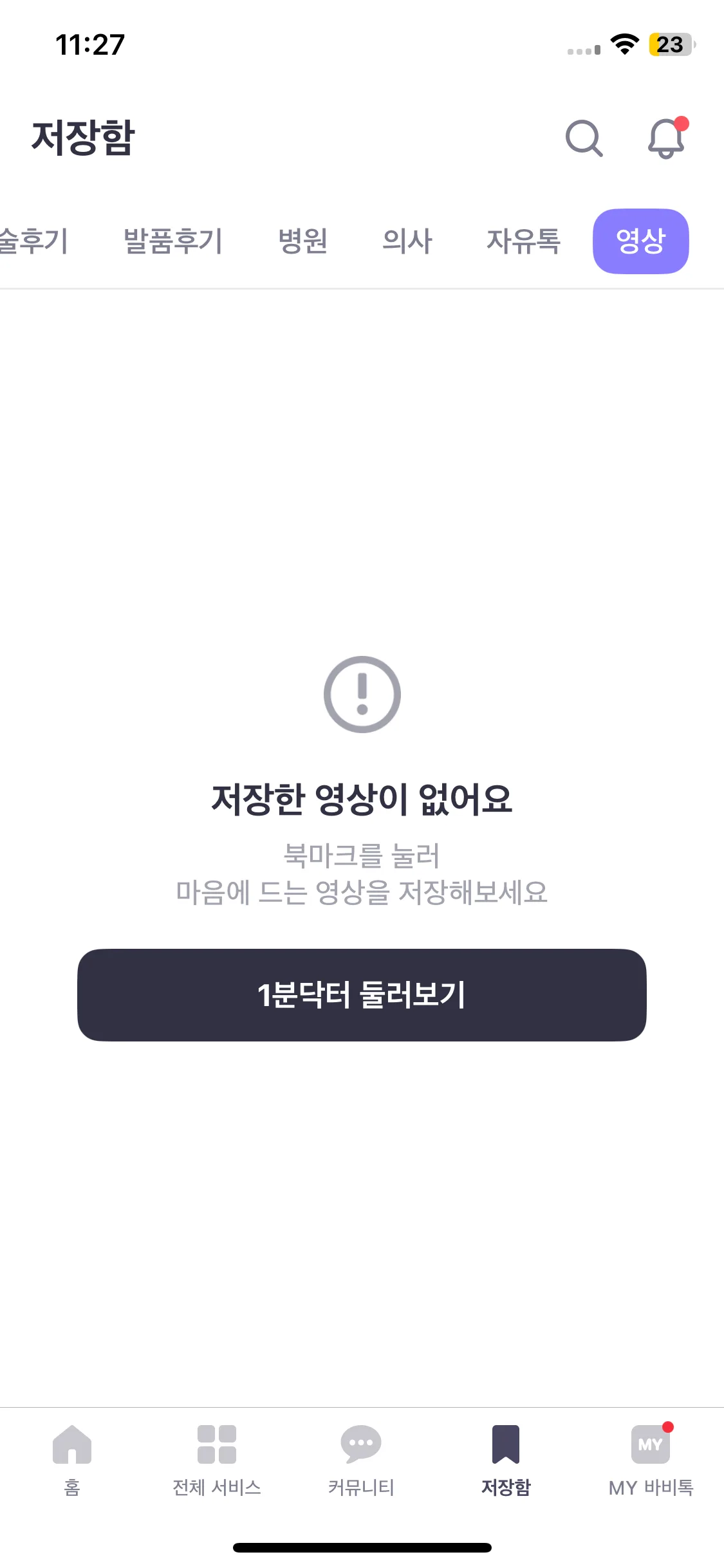The height and width of the screenshot is (1568, 724).
Task: Open search with the magnifier icon
Action: [x=584, y=138]
